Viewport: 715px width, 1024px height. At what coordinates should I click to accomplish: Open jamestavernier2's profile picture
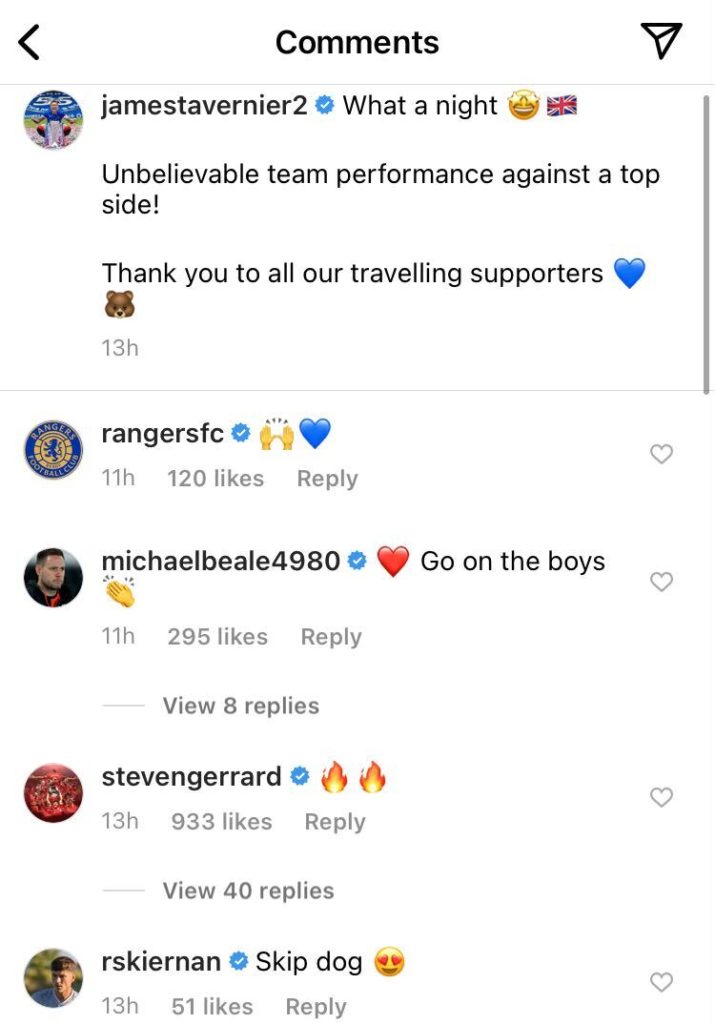53,119
